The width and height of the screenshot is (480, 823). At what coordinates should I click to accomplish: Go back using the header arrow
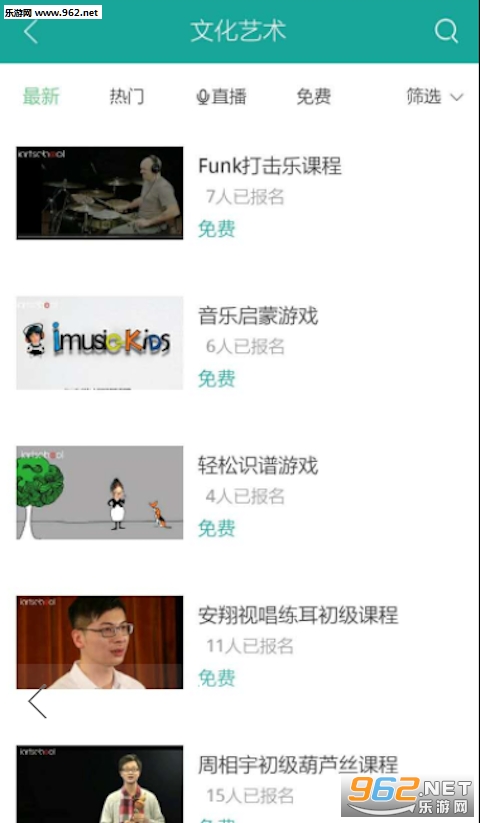[x=31, y=32]
